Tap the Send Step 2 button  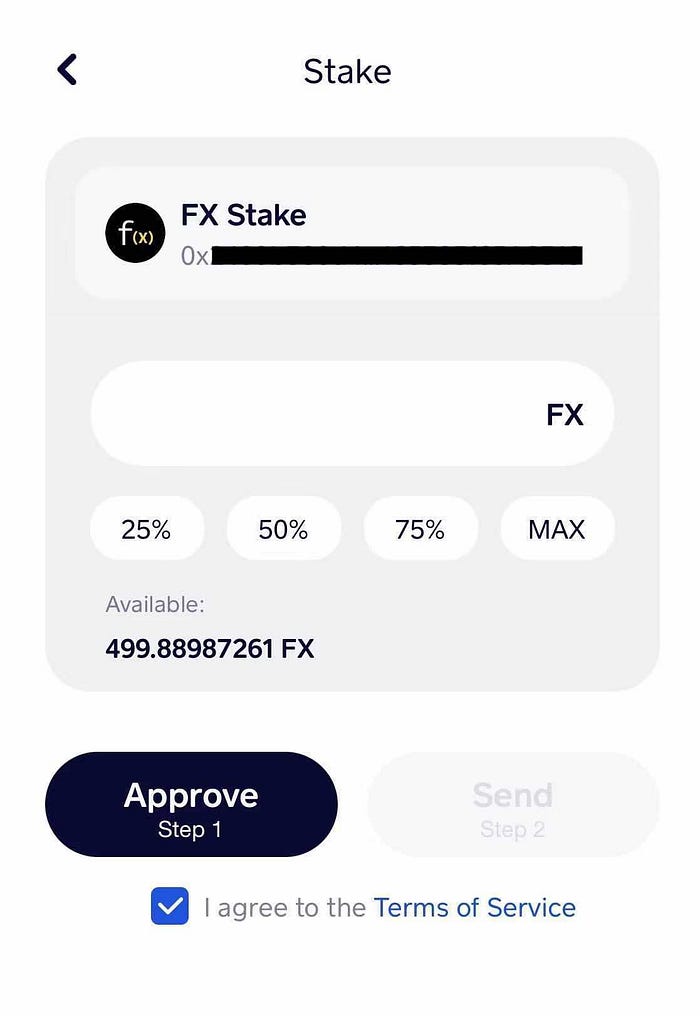[513, 805]
